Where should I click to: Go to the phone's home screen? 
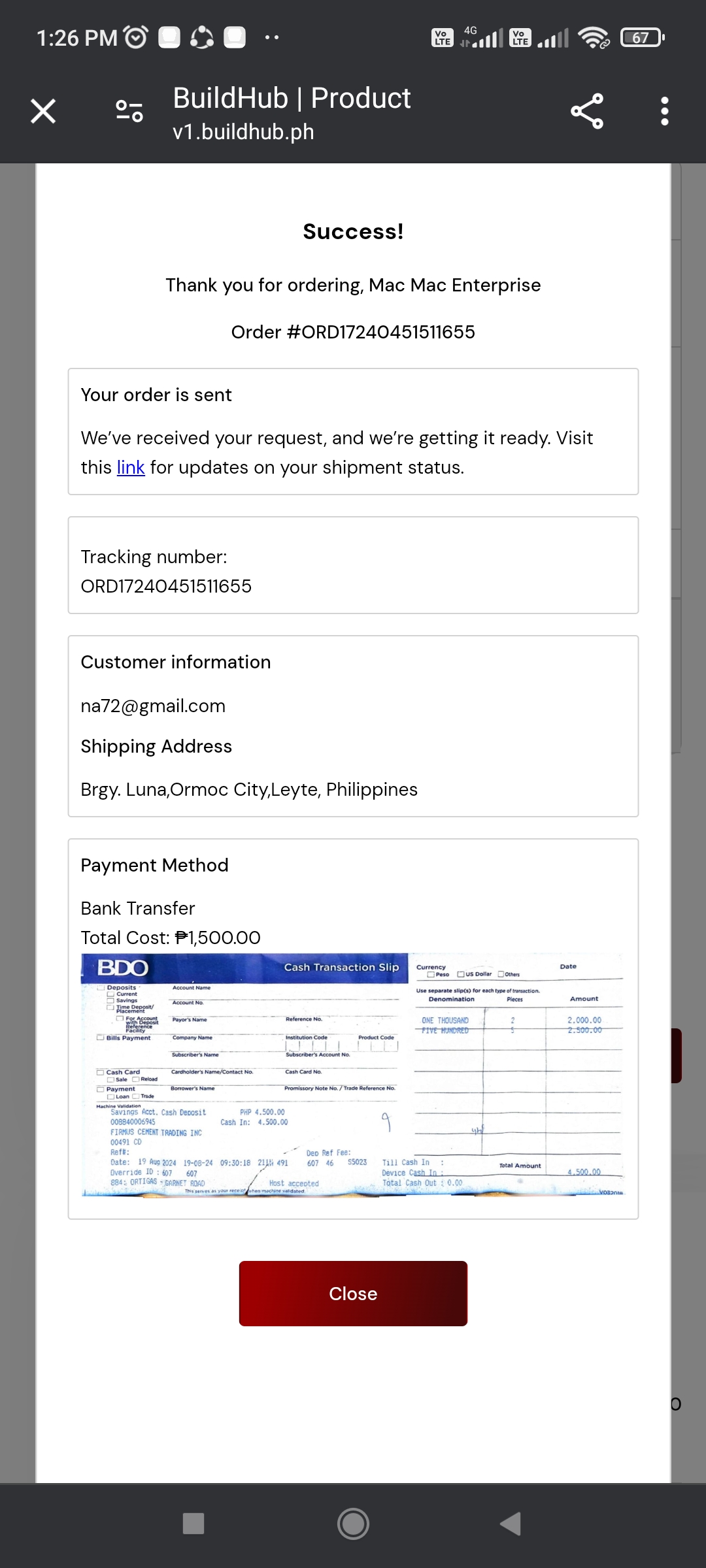[353, 1524]
